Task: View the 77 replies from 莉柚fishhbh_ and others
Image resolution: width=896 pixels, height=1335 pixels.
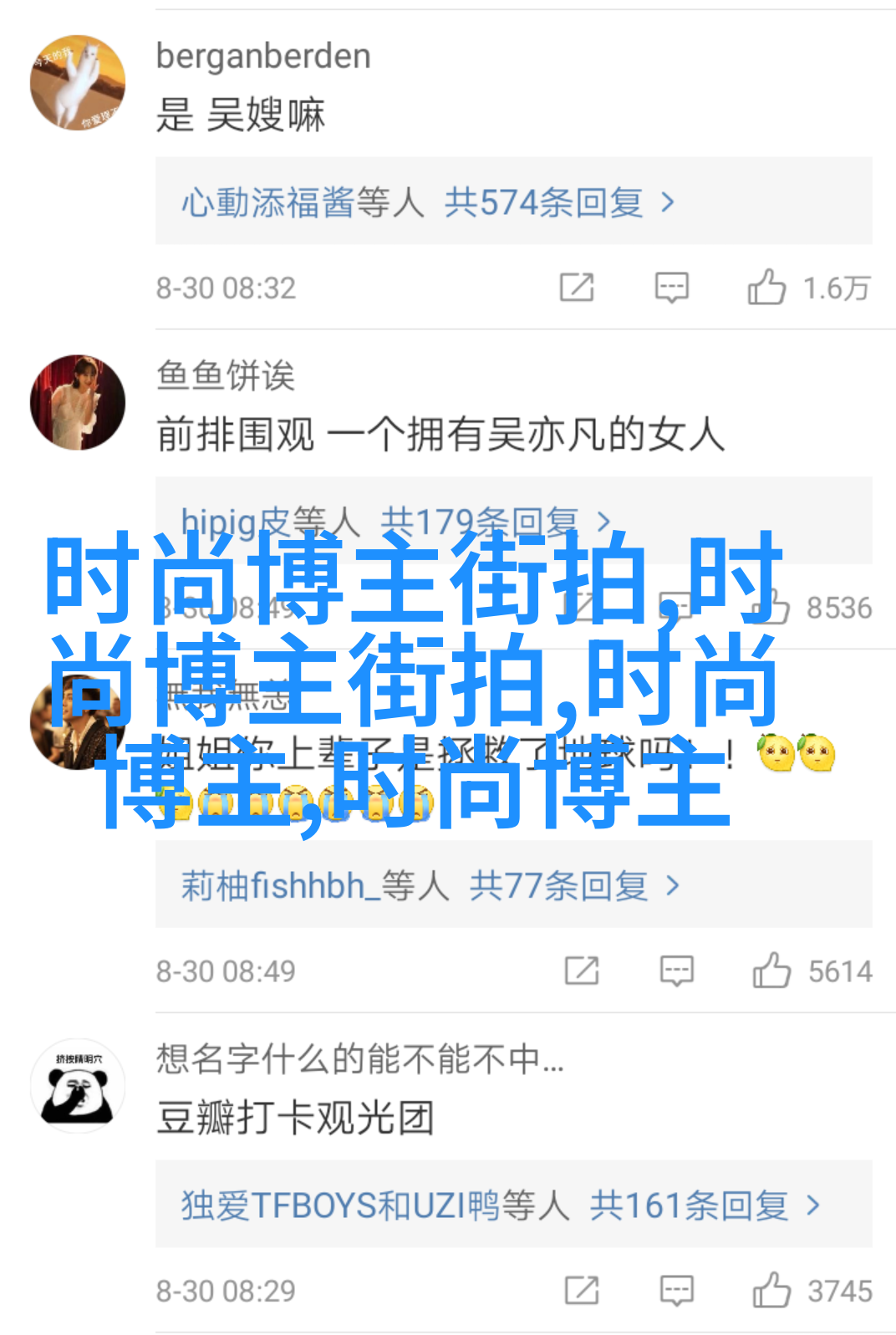Action: (430, 885)
